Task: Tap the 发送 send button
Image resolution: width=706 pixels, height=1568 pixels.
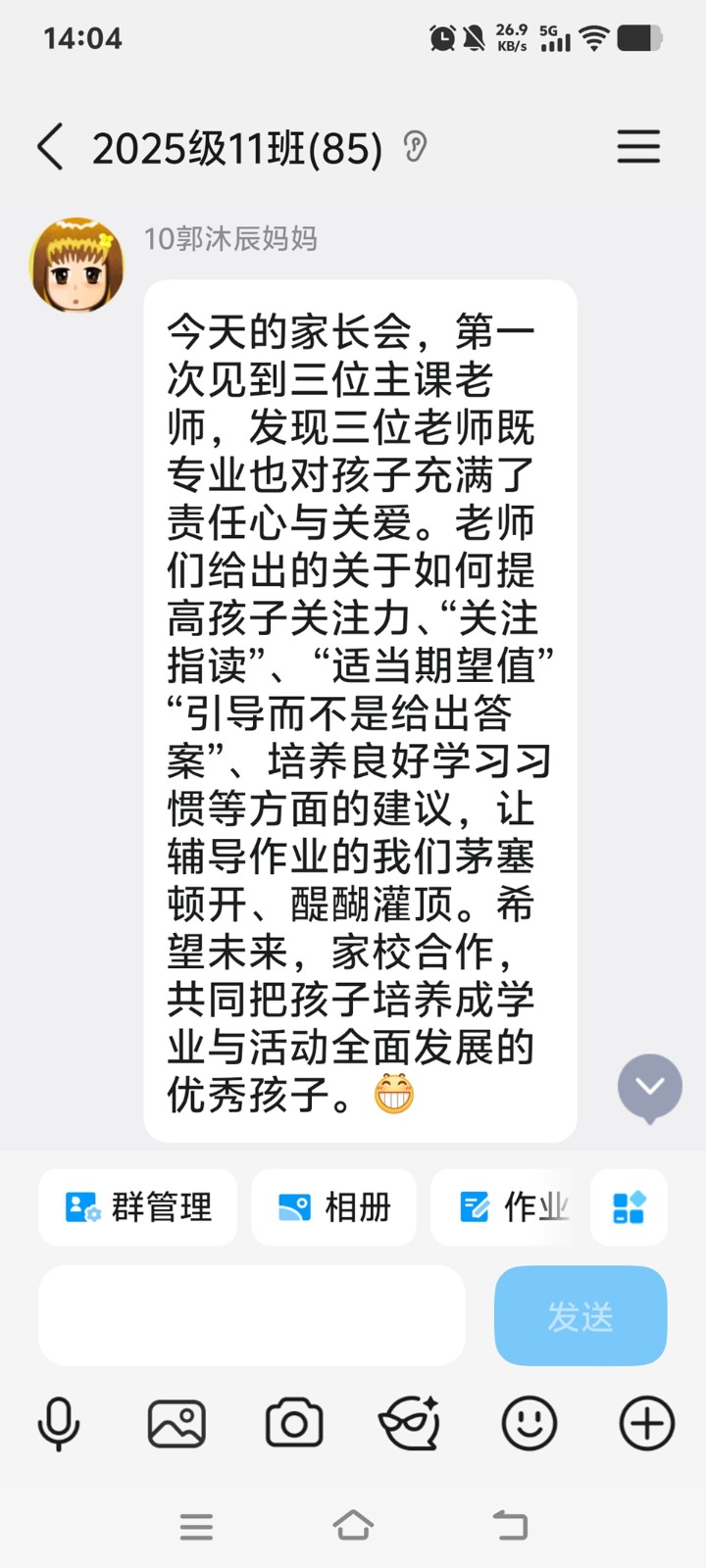Action: point(580,1315)
